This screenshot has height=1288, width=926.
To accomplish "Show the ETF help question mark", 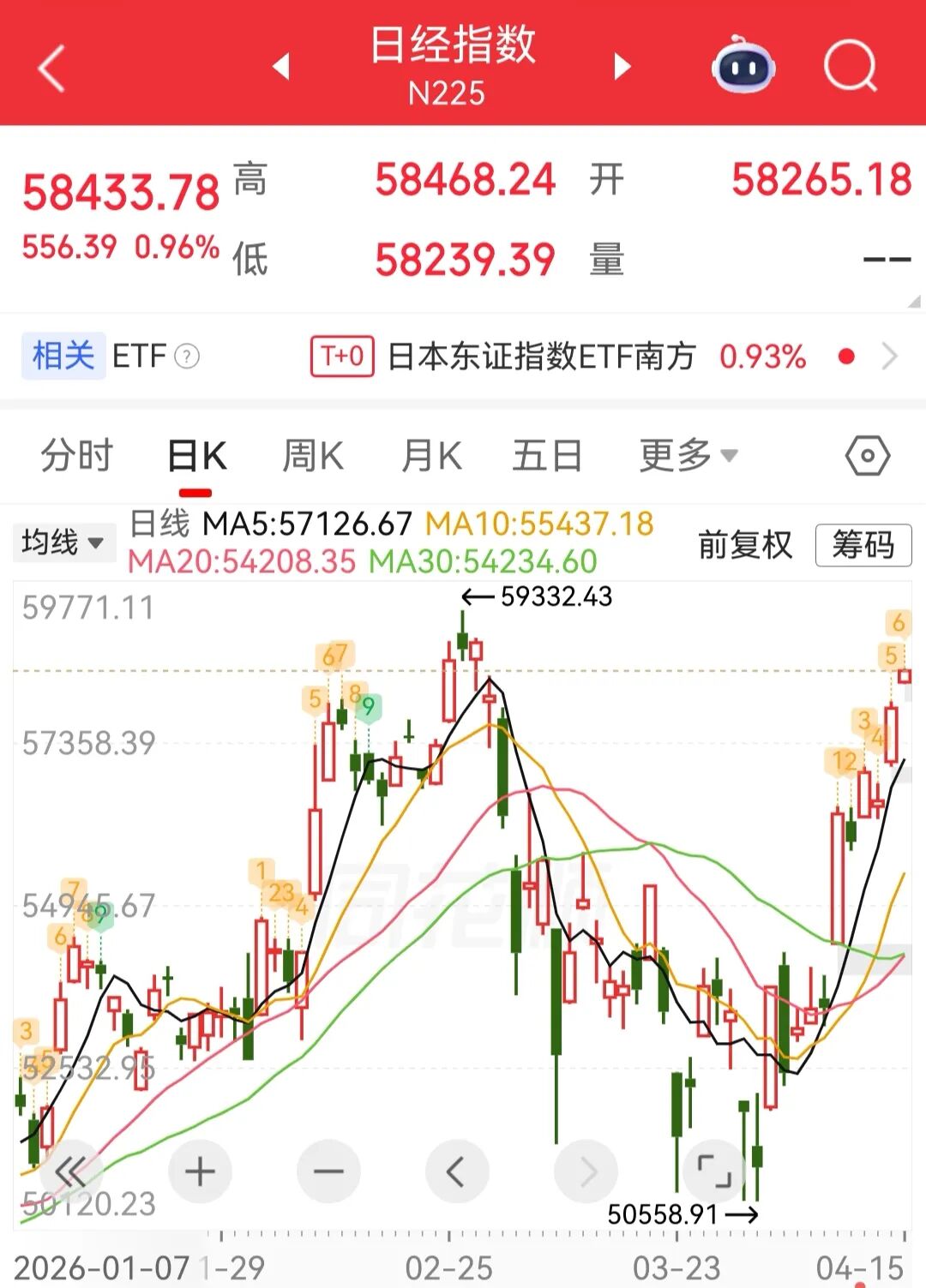I will pyautogui.click(x=187, y=356).
